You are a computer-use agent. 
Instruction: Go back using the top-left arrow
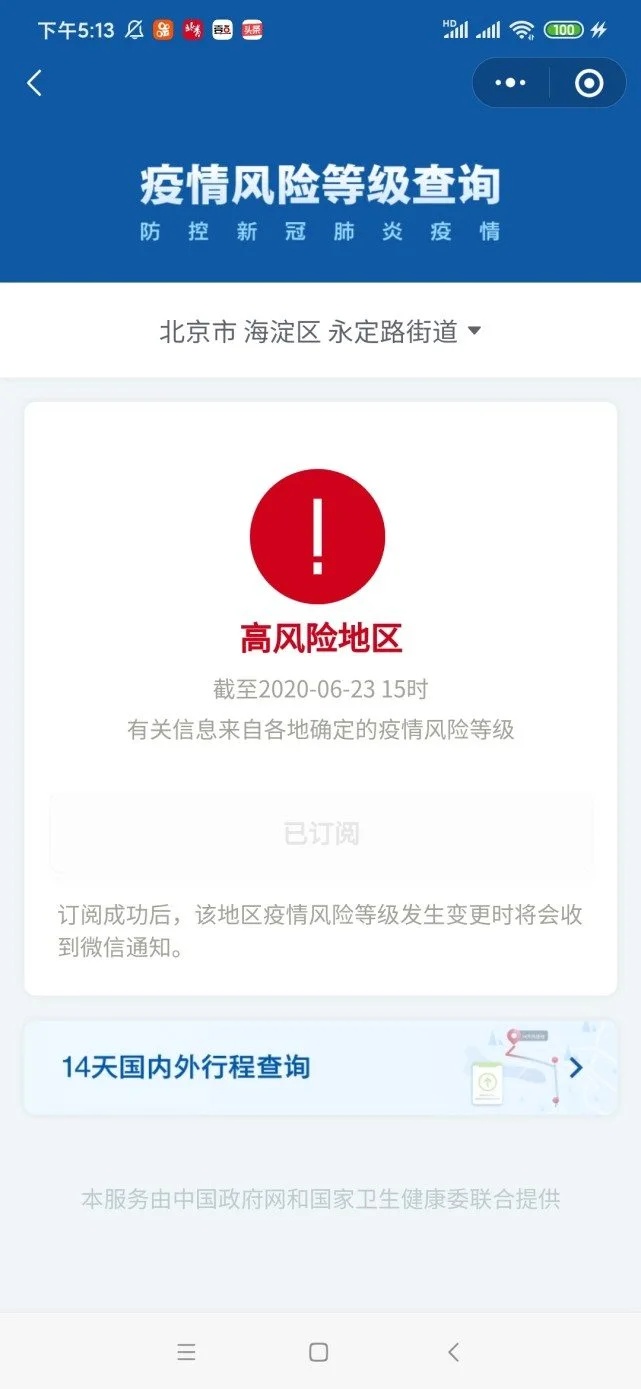point(35,83)
